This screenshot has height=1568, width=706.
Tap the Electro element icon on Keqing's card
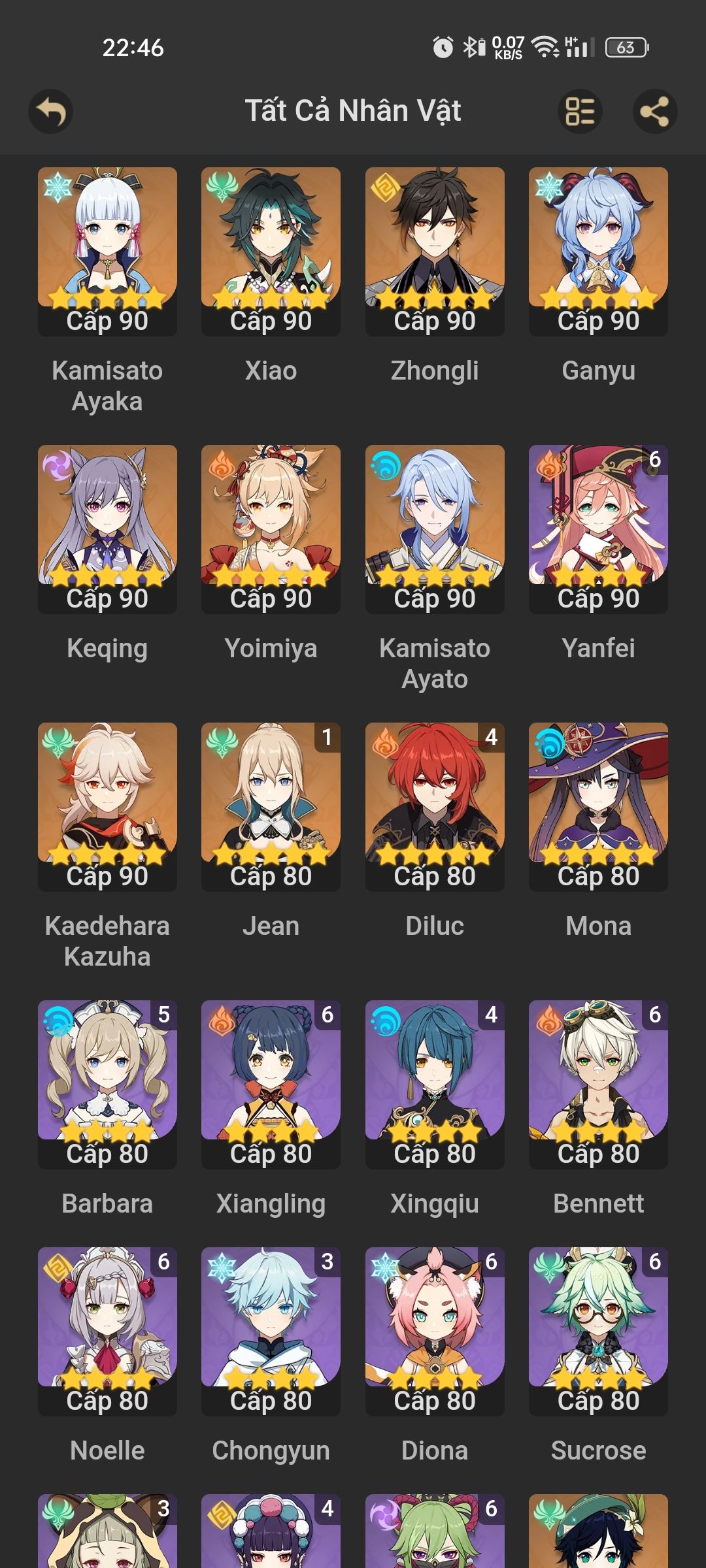[56, 465]
